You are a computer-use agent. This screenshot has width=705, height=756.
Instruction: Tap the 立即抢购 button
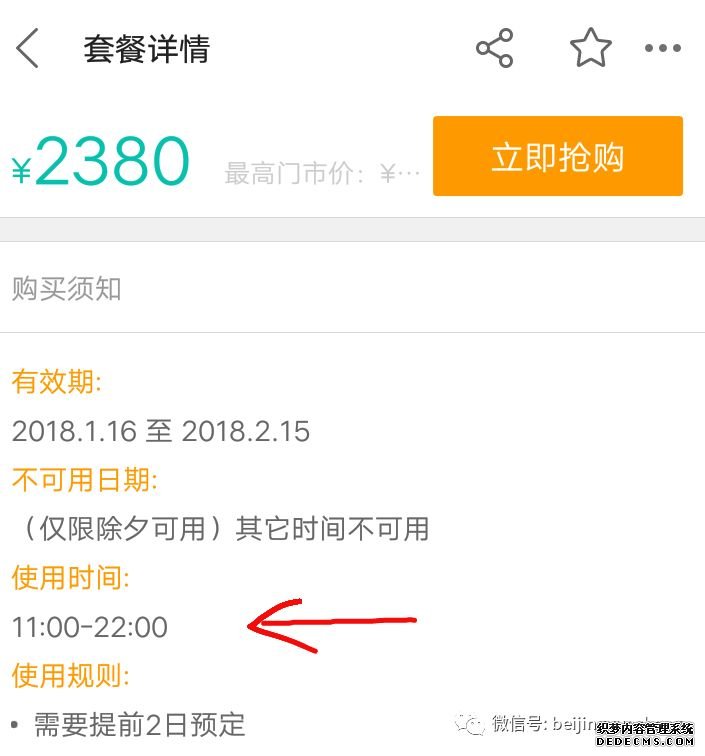tap(557, 157)
